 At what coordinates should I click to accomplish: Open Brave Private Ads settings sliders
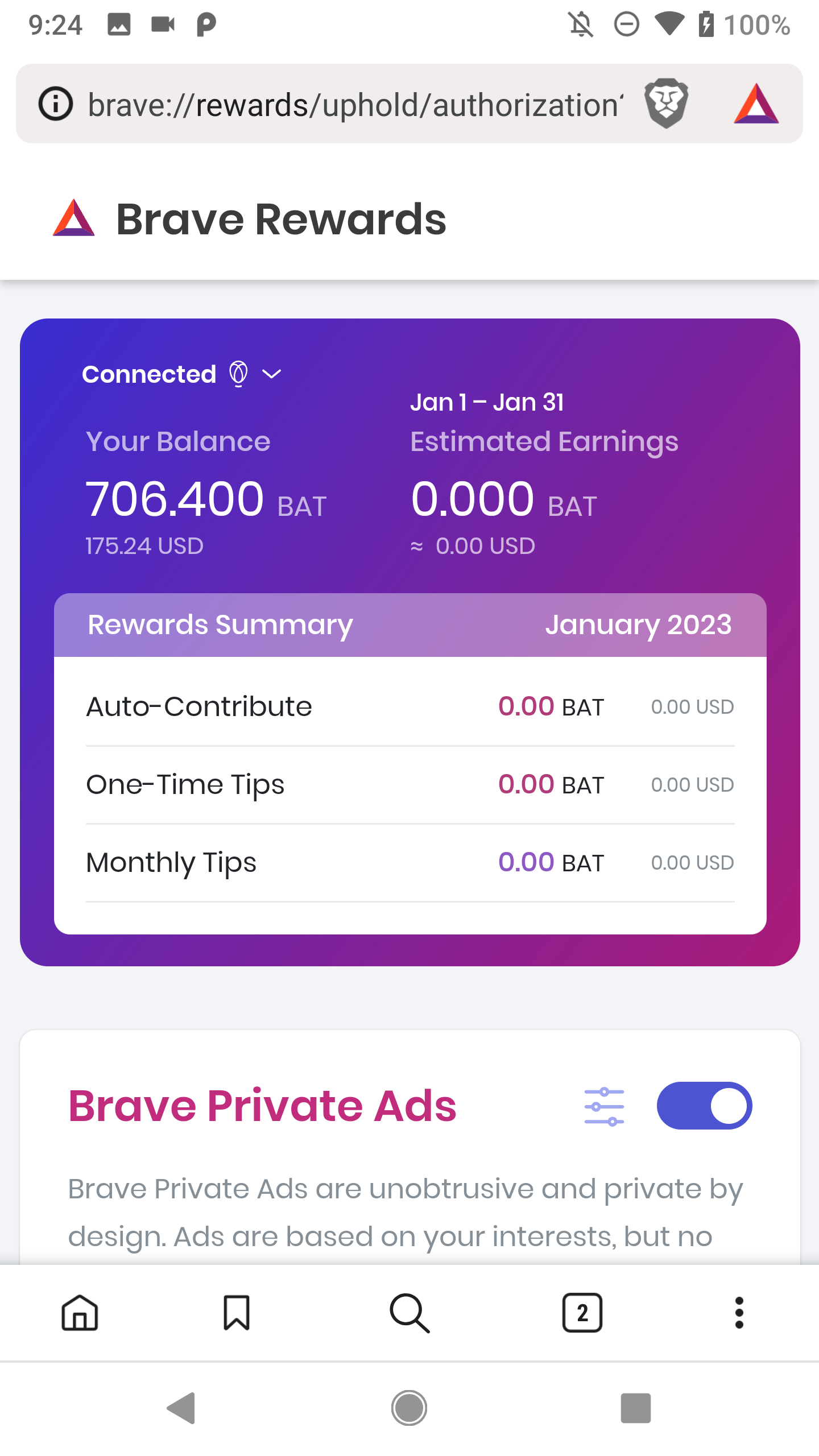[604, 1106]
